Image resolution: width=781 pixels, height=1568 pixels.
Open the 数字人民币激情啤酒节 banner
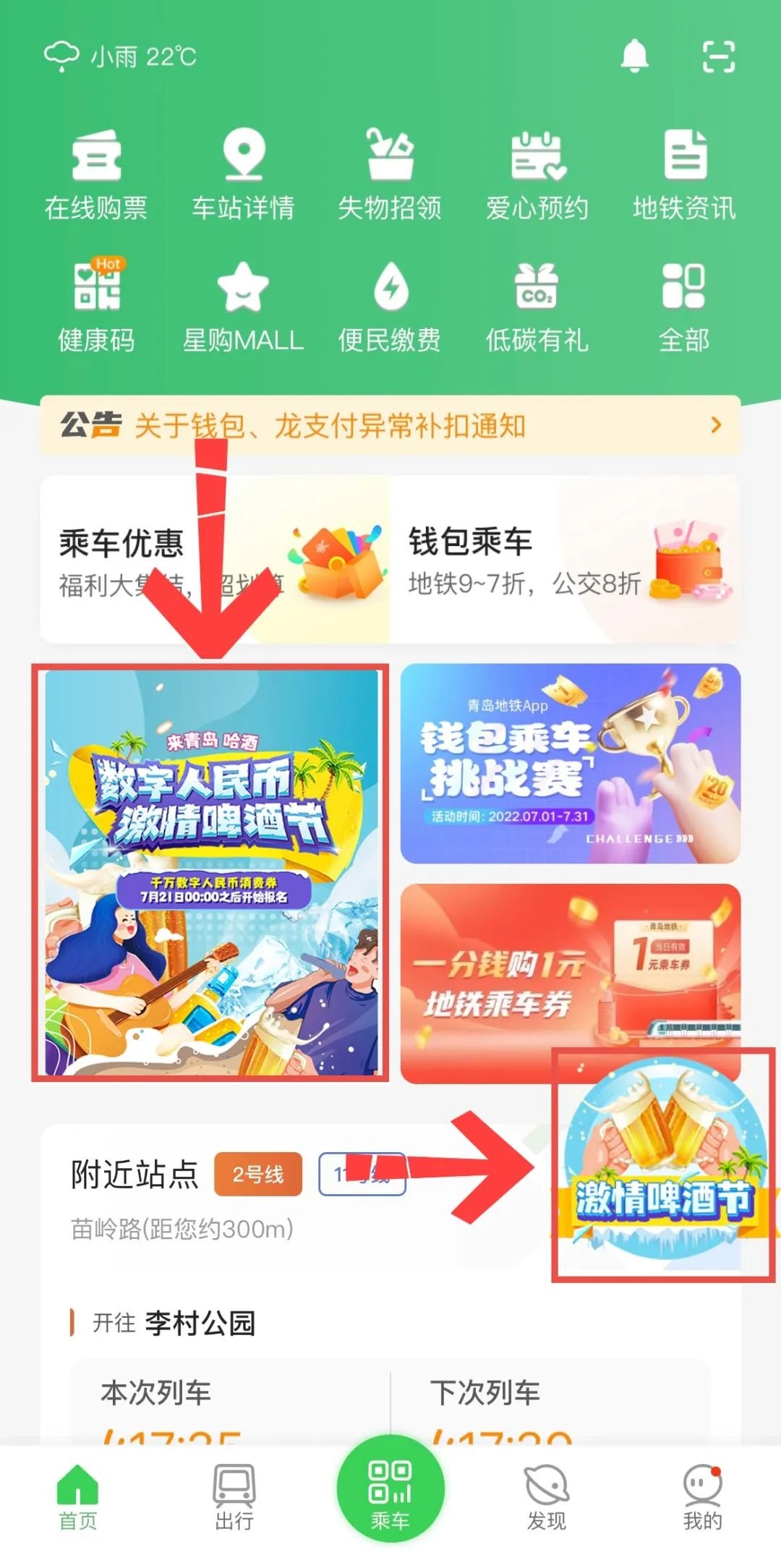click(x=210, y=872)
